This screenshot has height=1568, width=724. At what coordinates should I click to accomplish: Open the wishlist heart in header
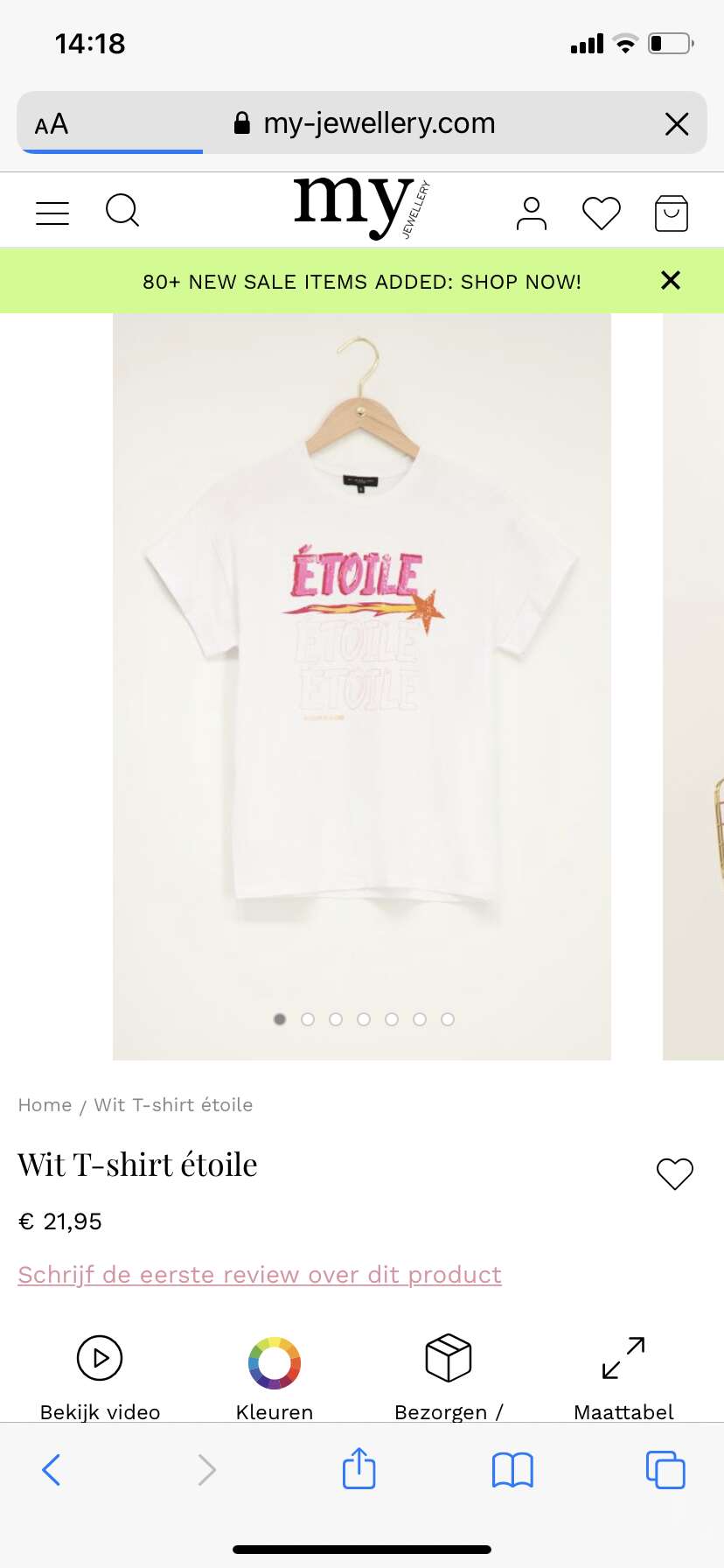pyautogui.click(x=602, y=213)
